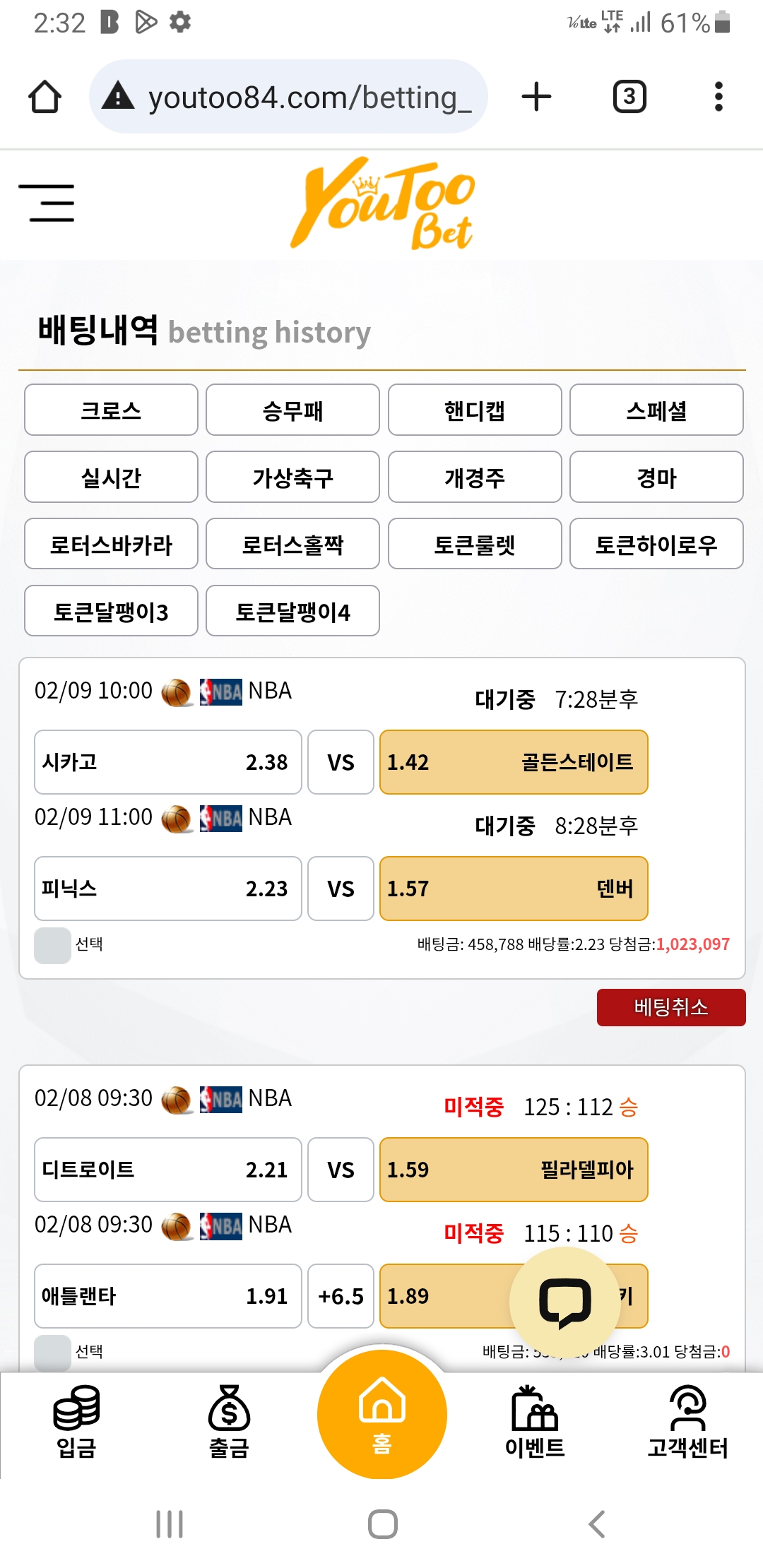Open a new browser tab
The image size is (763, 1568).
[x=536, y=97]
